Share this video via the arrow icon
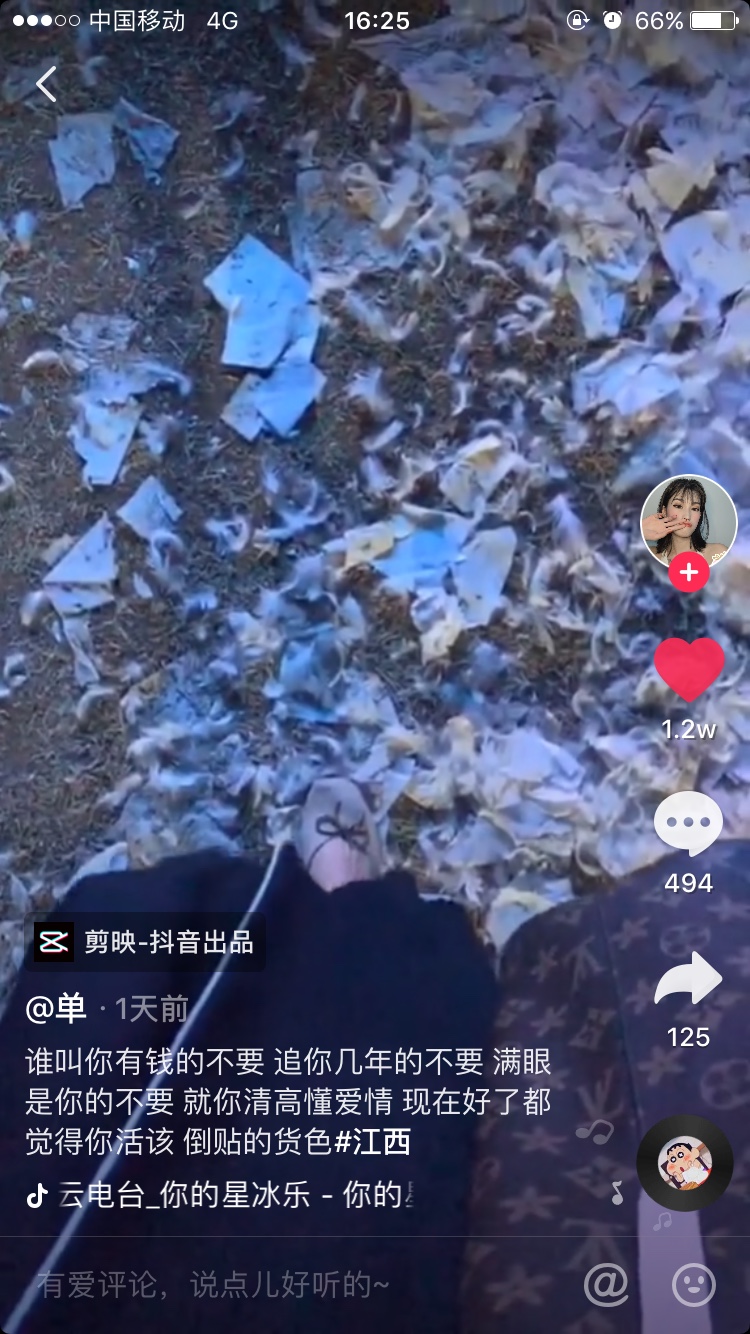750x1334 pixels. pyautogui.click(x=688, y=980)
